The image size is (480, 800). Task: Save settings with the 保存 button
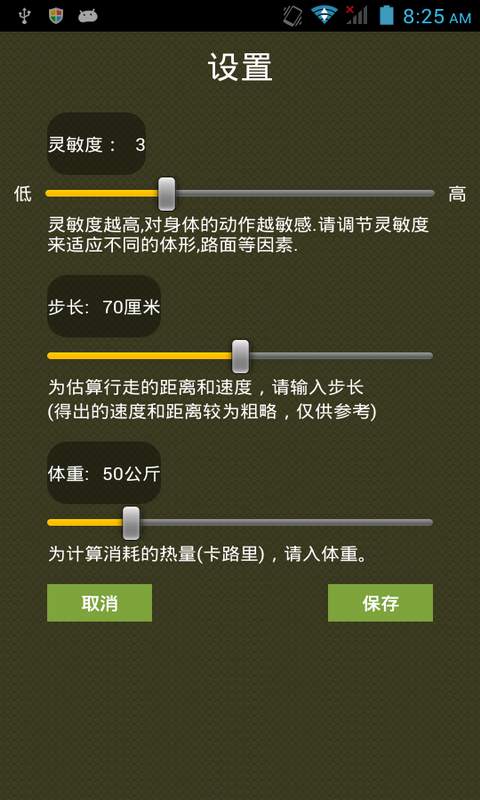(380, 603)
